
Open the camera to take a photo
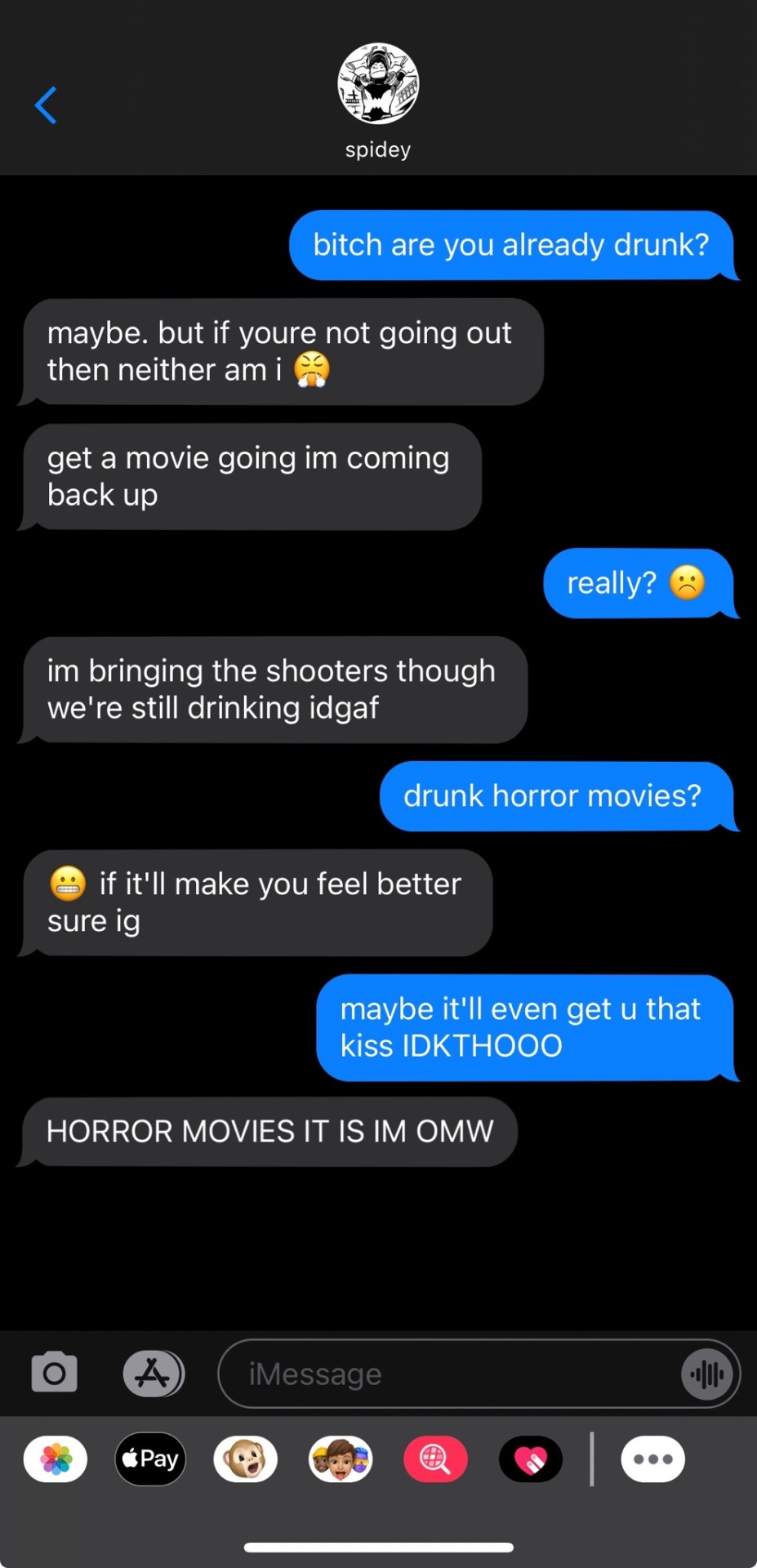click(x=55, y=1373)
